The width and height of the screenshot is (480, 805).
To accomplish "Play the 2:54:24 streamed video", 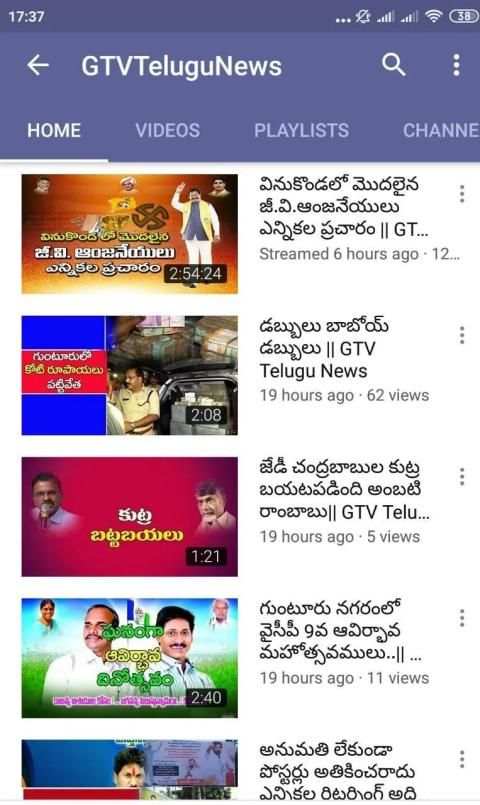I will click(x=129, y=234).
